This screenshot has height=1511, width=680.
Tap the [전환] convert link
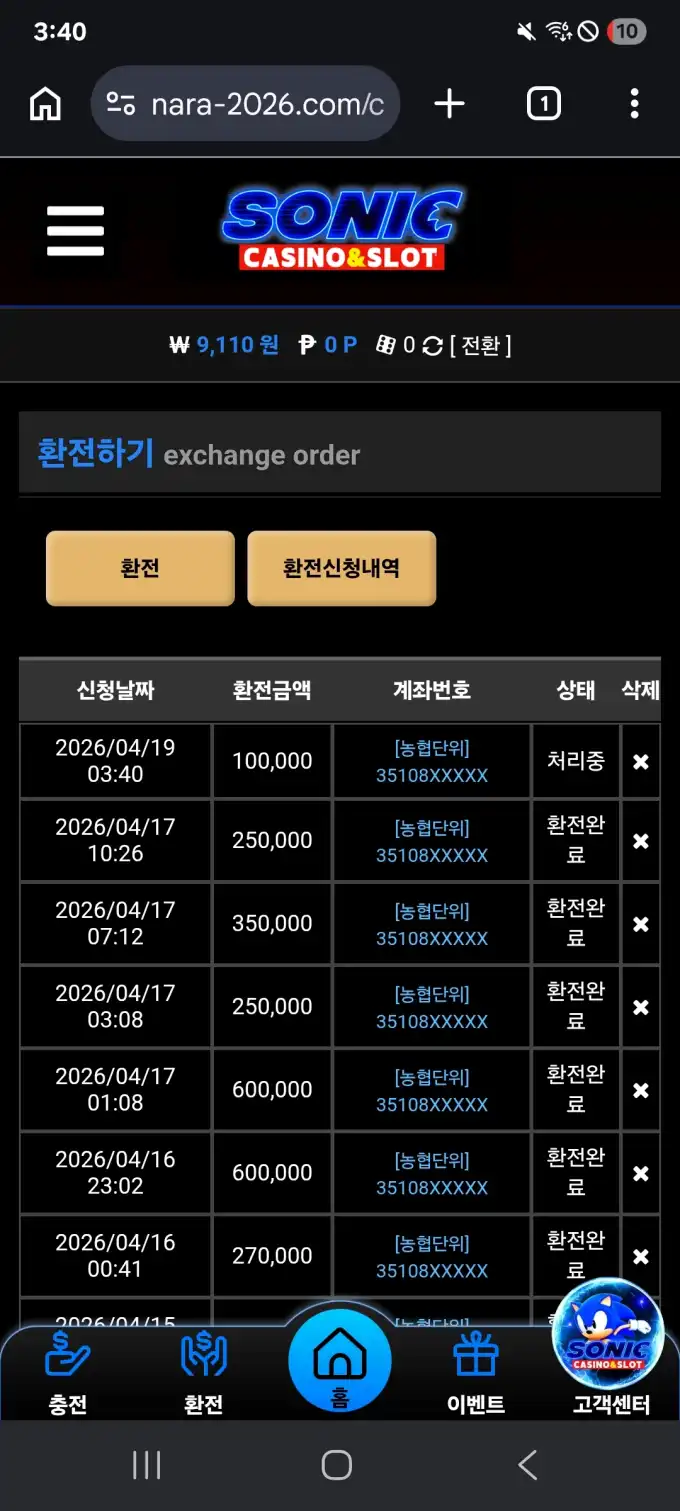tap(481, 346)
